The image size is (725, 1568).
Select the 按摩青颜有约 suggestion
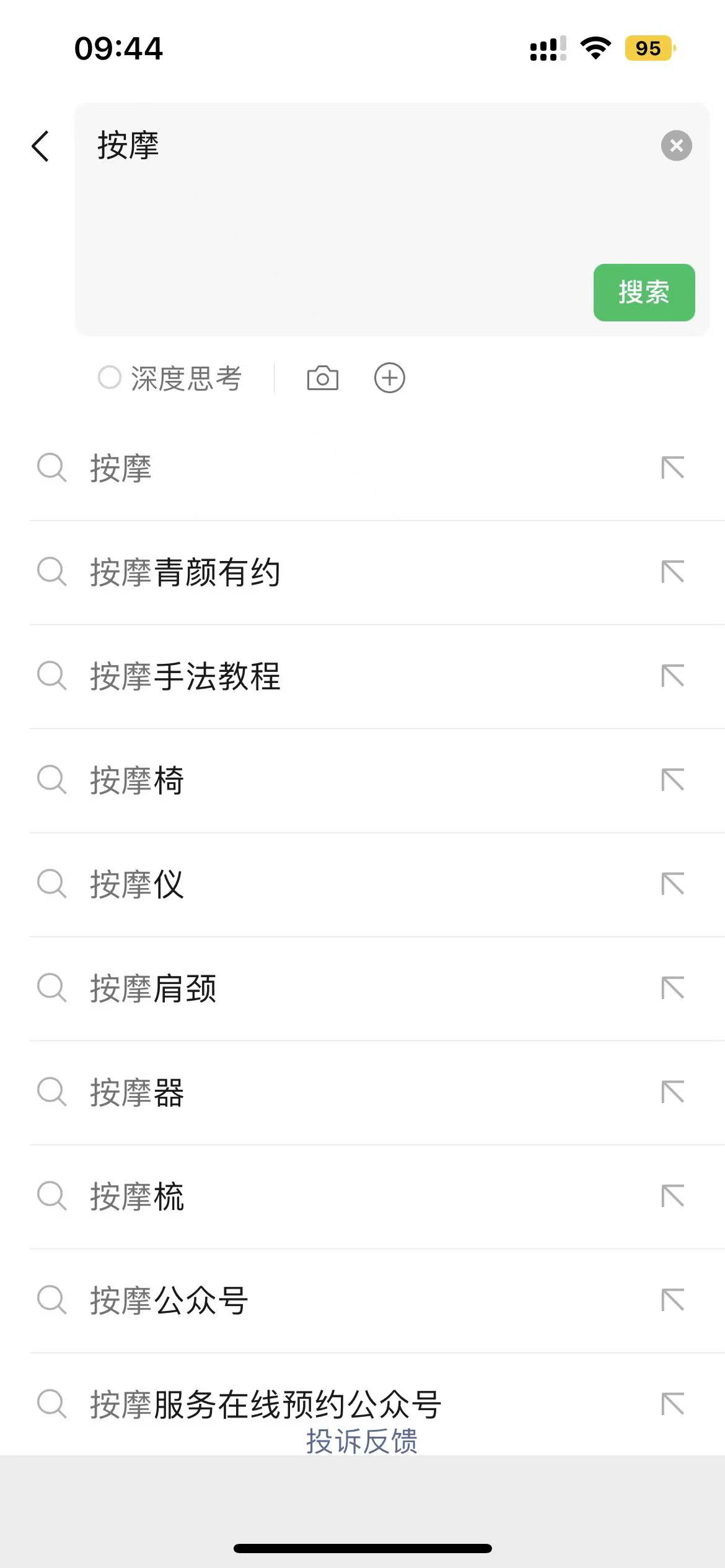[x=185, y=572]
